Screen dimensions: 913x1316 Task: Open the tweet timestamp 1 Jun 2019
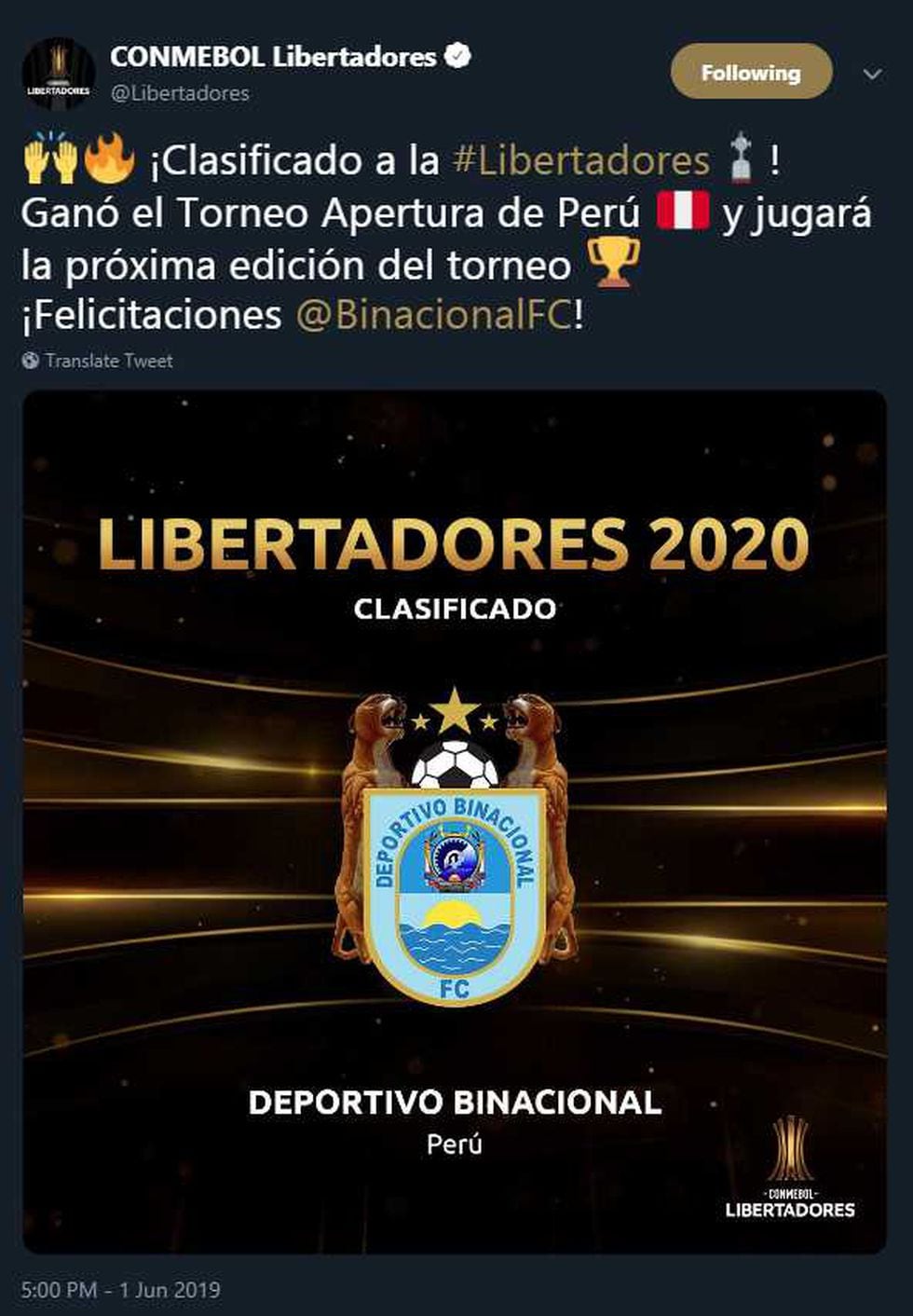[x=120, y=1290]
